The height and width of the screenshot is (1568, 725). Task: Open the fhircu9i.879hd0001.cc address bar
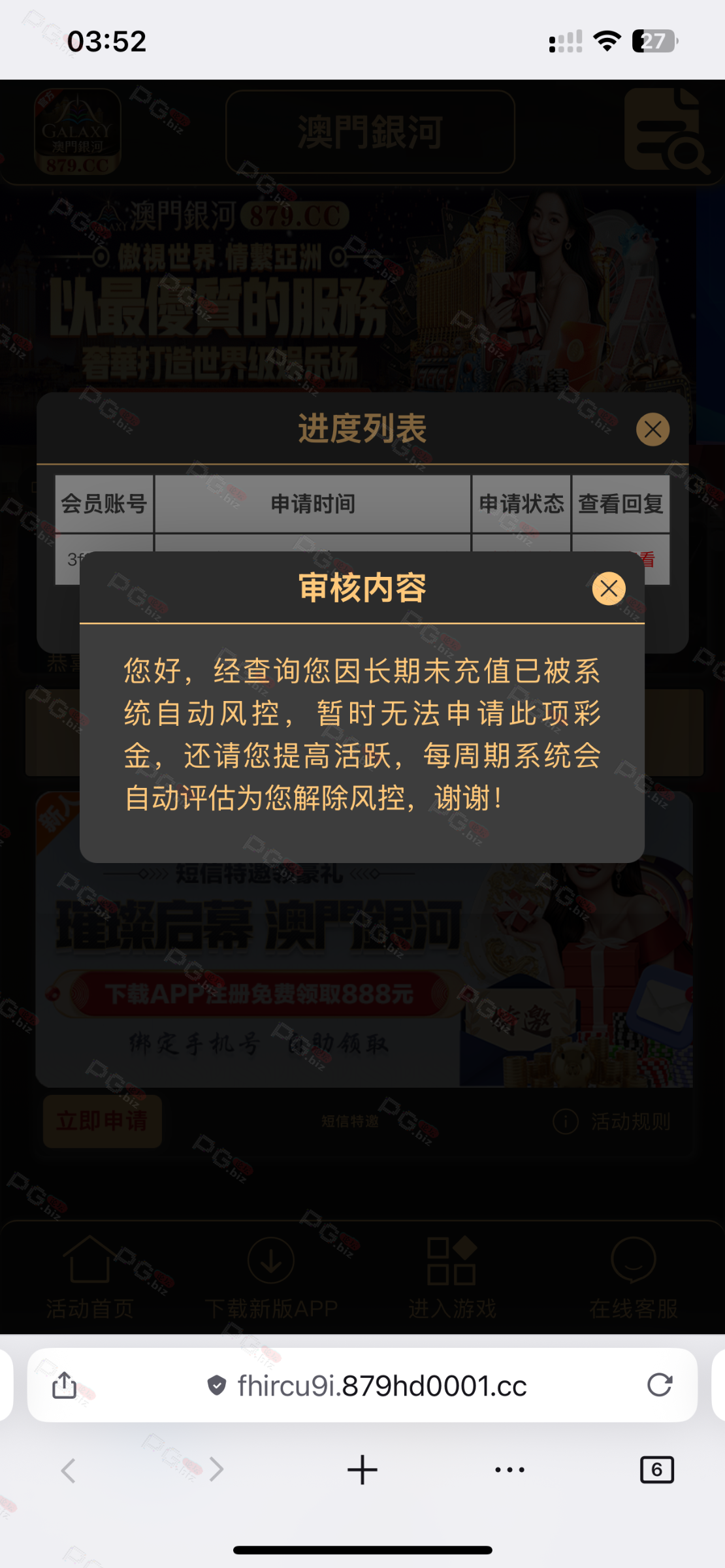click(x=382, y=1386)
